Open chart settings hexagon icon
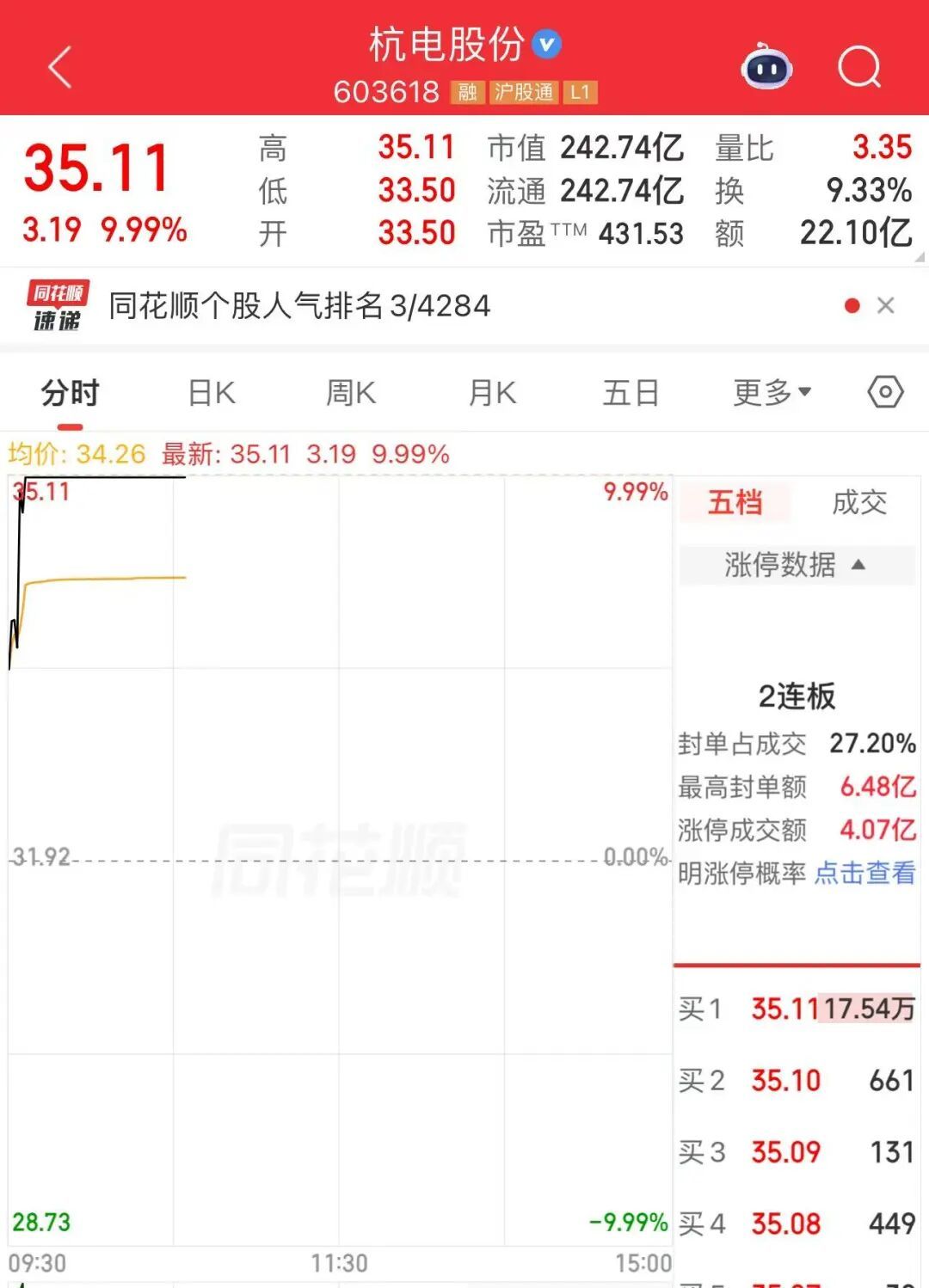Image resolution: width=929 pixels, height=1288 pixels. click(885, 392)
